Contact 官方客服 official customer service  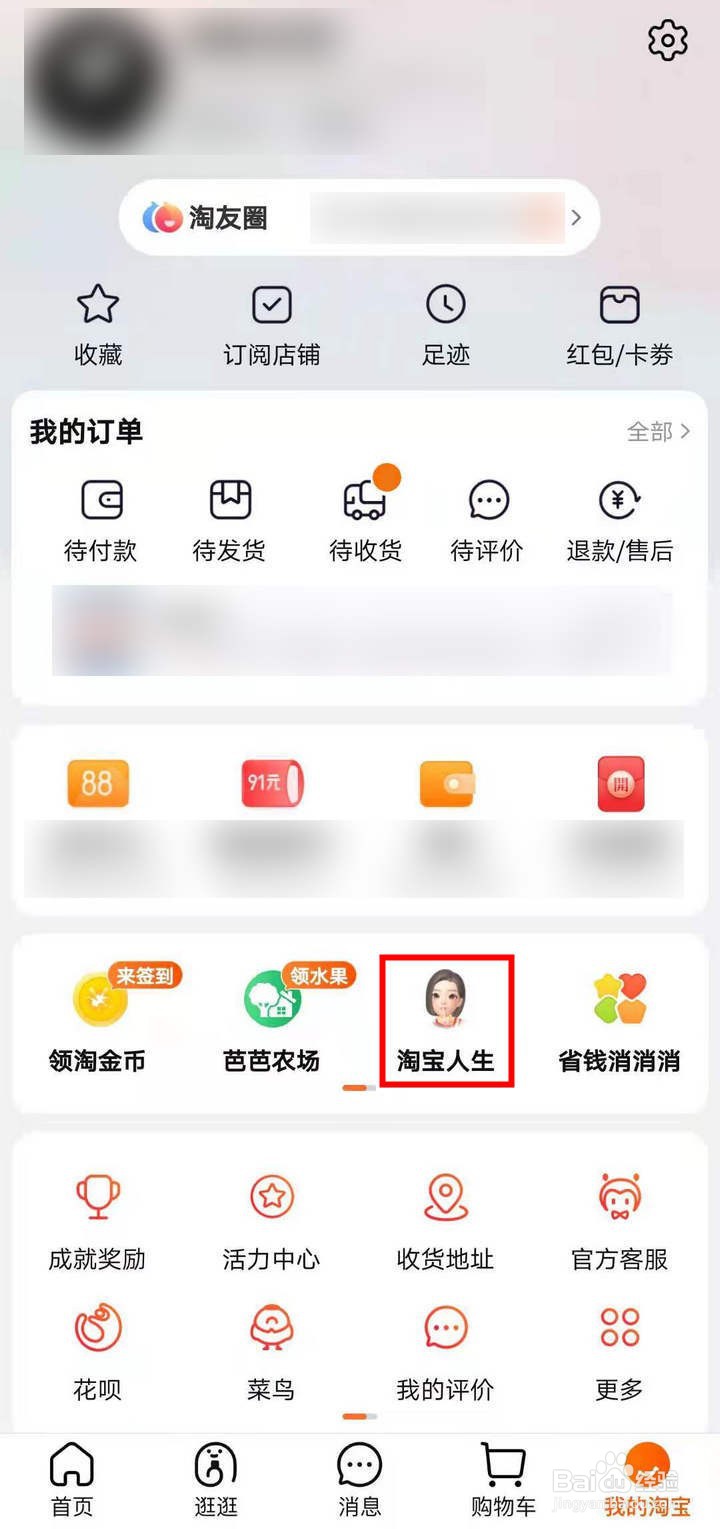(618, 1215)
